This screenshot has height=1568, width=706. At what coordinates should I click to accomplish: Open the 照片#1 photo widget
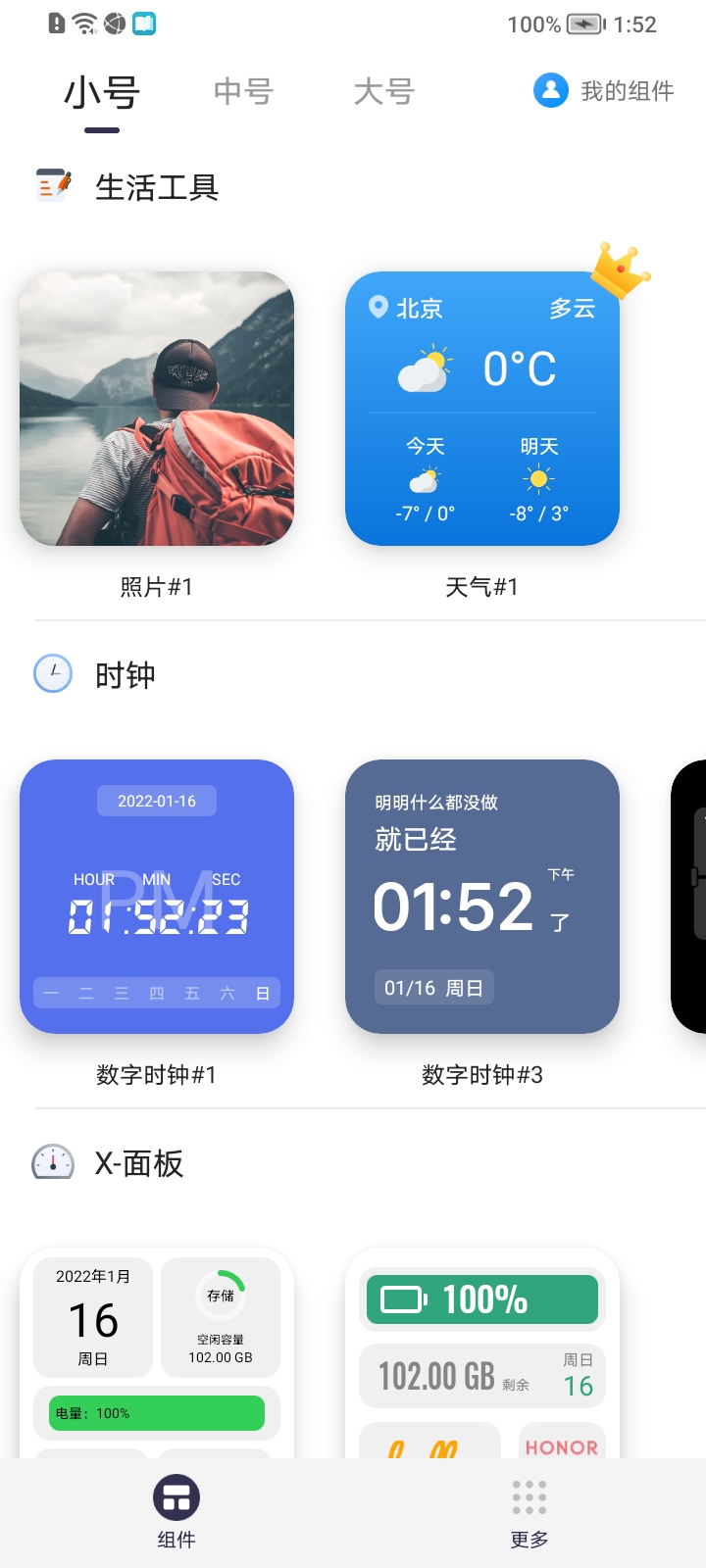(x=157, y=409)
